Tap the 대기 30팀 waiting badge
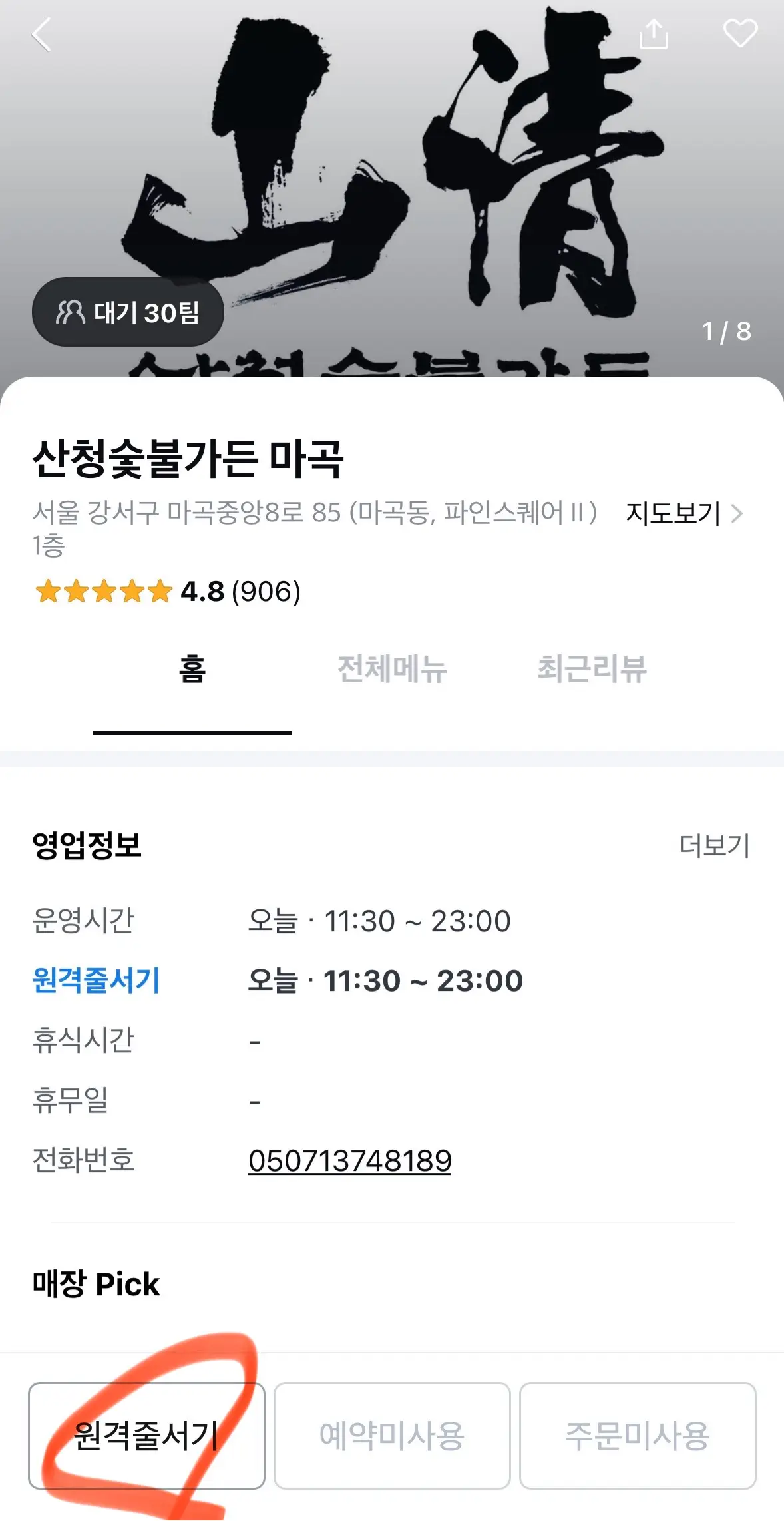 [128, 312]
